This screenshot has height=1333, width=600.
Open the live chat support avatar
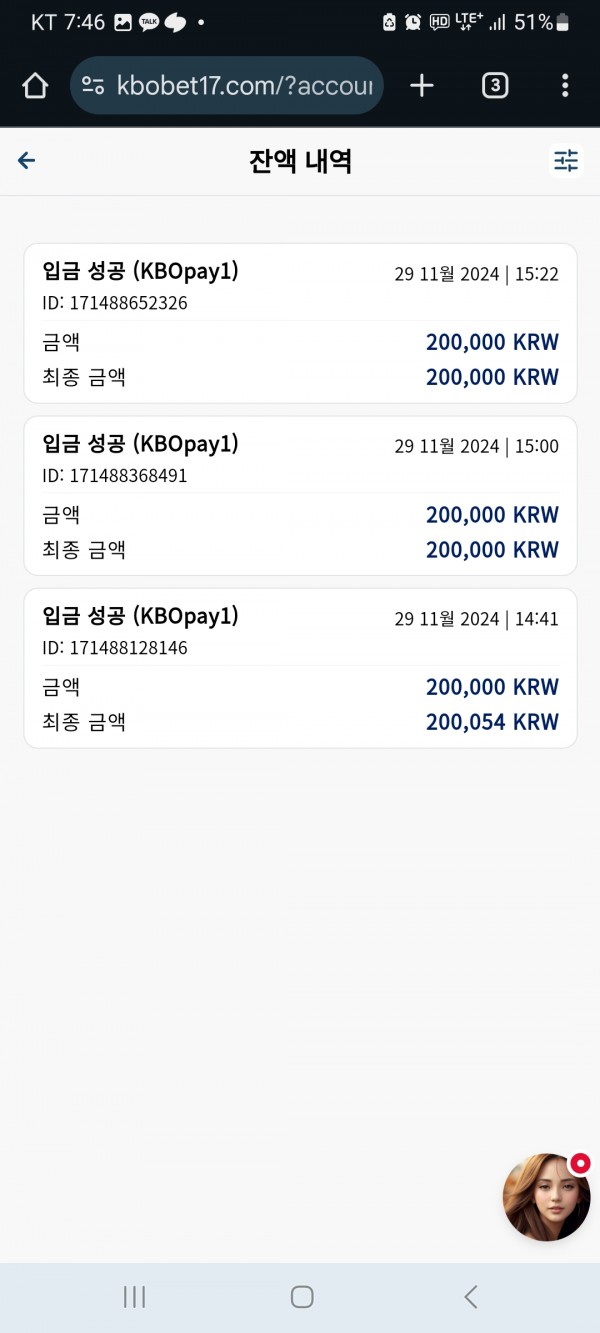coord(546,1197)
